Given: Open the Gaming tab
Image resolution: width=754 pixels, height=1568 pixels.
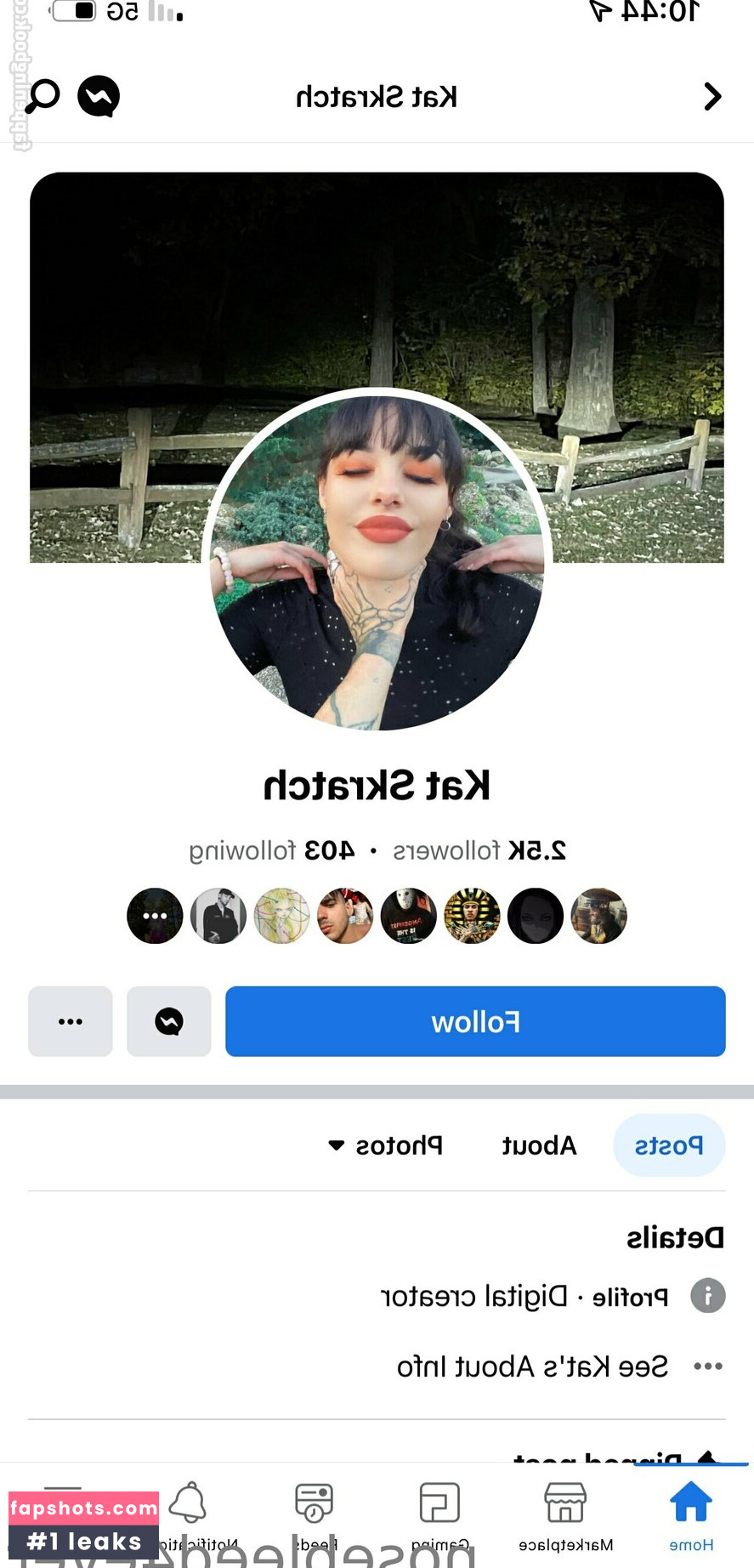Looking at the screenshot, I should click(439, 1514).
